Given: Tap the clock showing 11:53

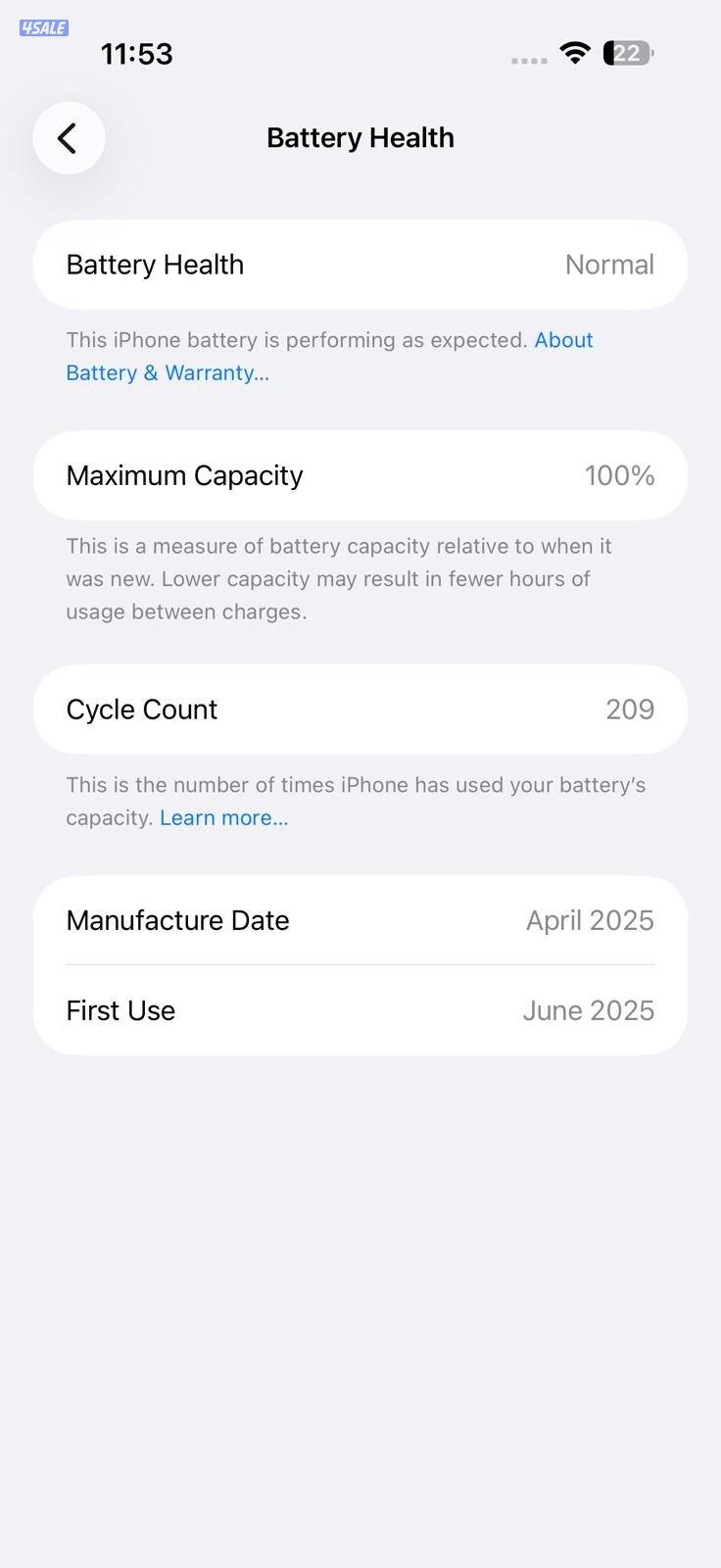Looking at the screenshot, I should (136, 54).
